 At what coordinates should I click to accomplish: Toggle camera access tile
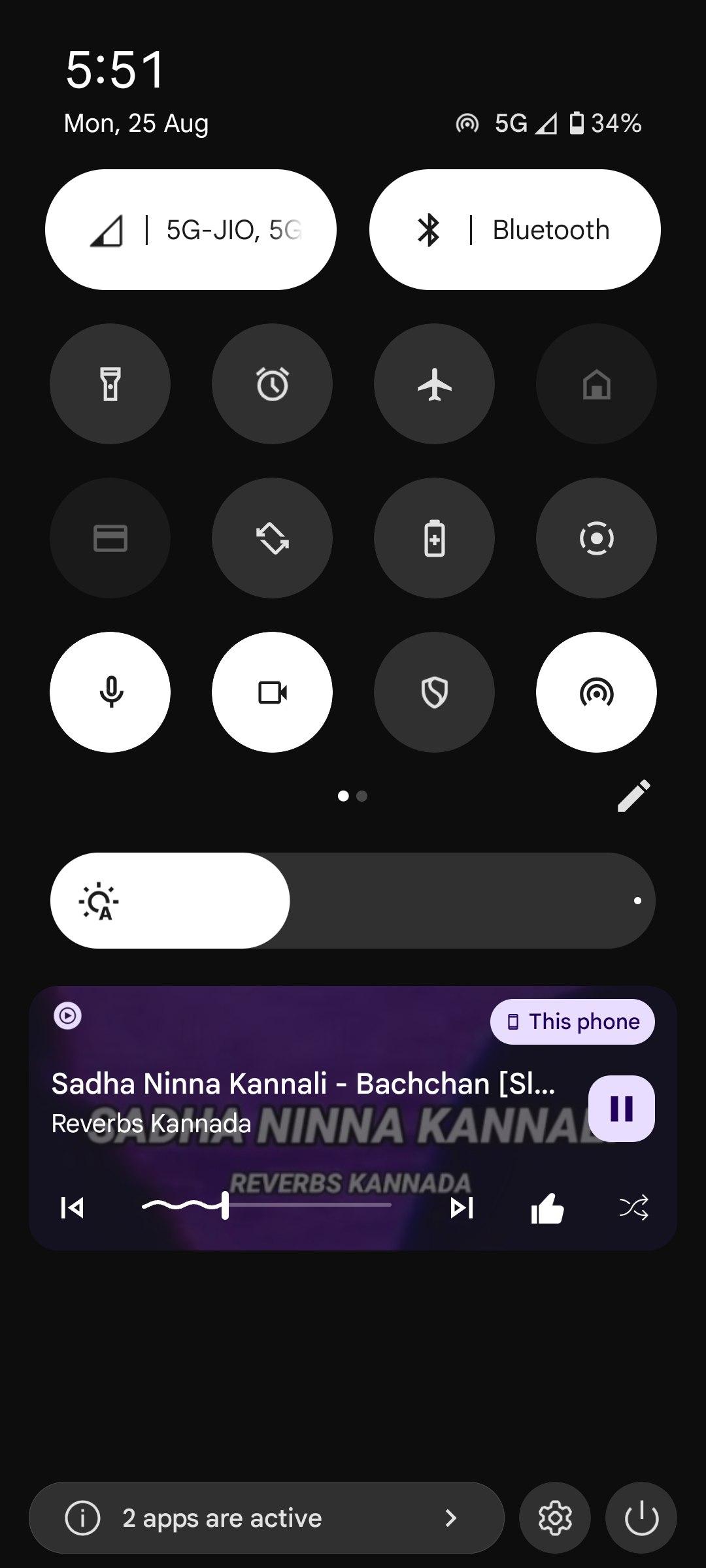click(x=272, y=692)
